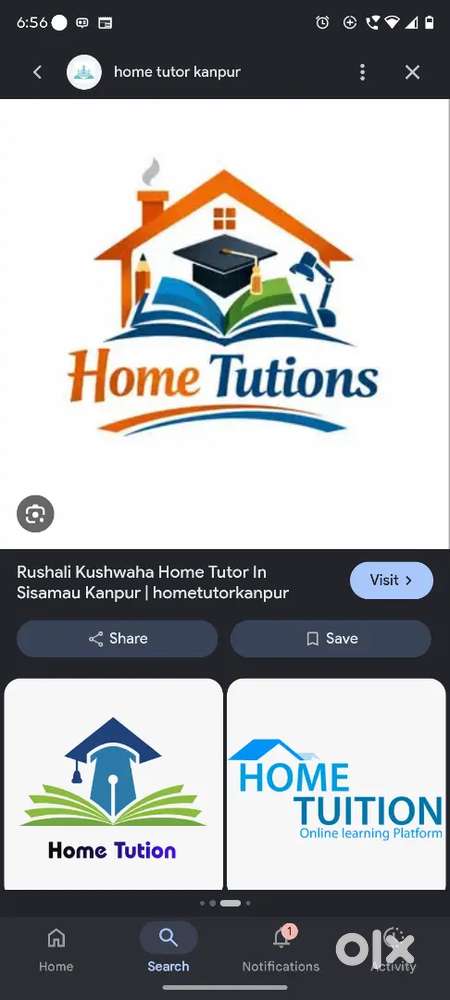Image resolution: width=450 pixels, height=1000 pixels.
Task: Go back using the top-left arrow
Action: coord(37,72)
